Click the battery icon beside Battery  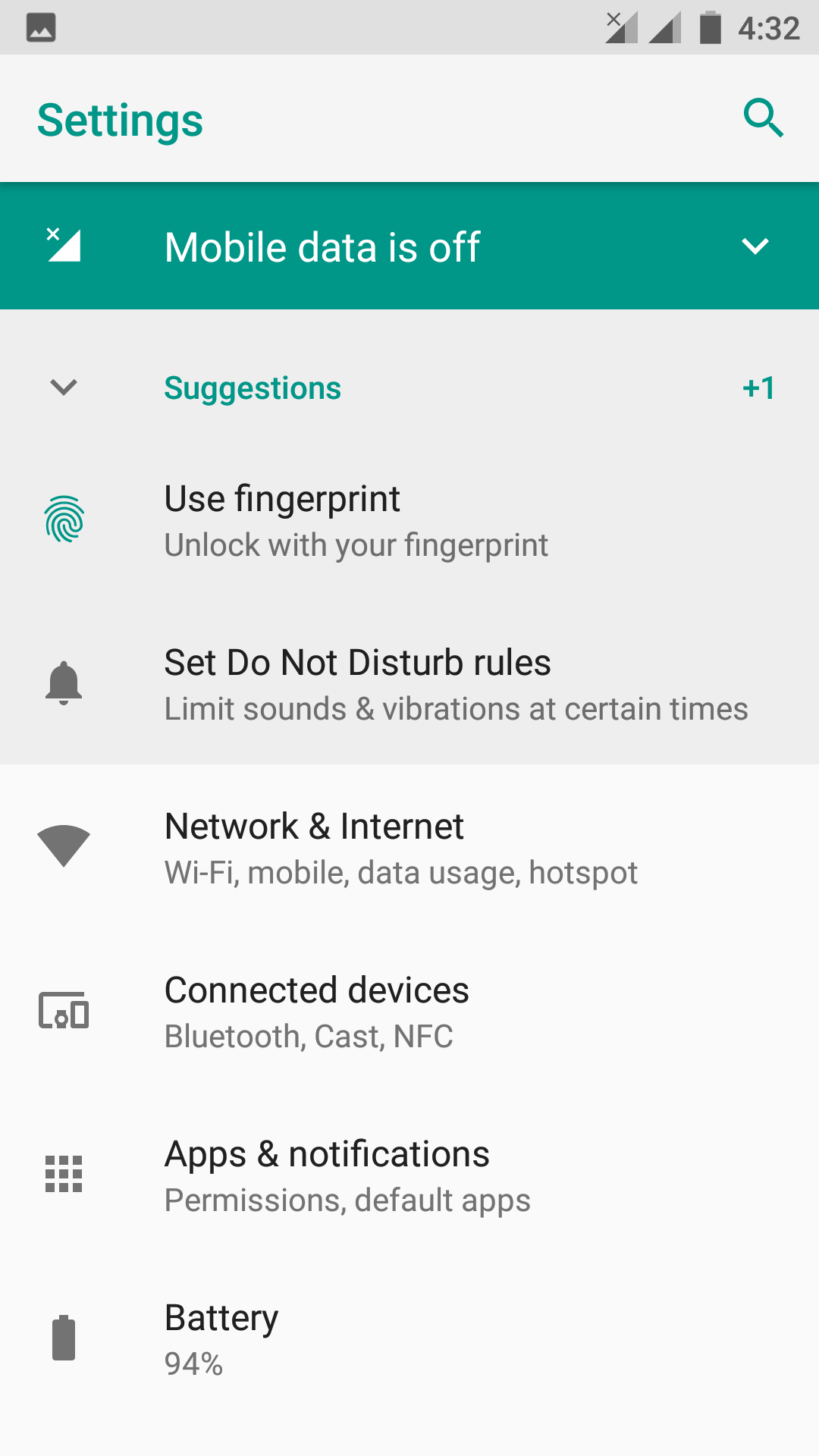[64, 1338]
